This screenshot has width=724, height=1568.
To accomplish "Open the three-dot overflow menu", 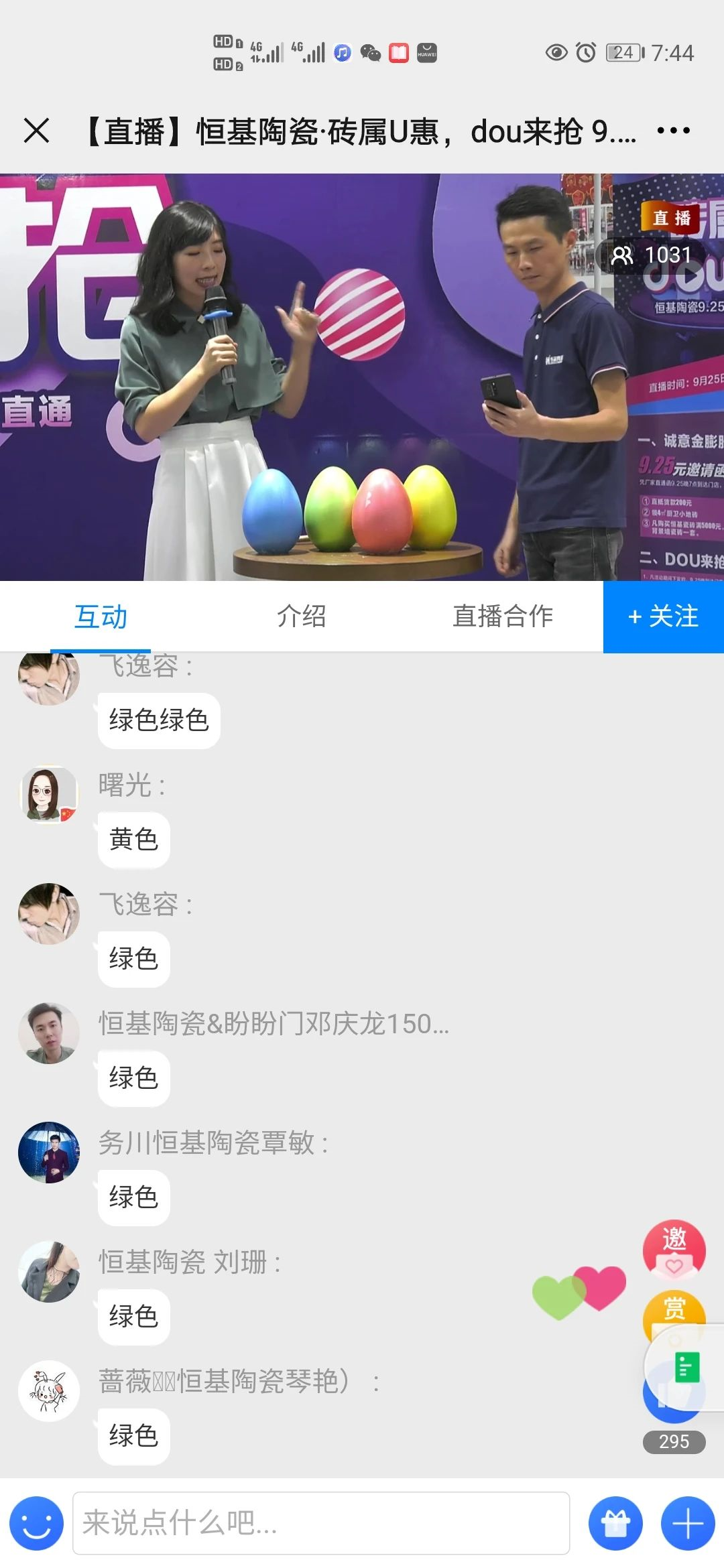I will pos(673,131).
